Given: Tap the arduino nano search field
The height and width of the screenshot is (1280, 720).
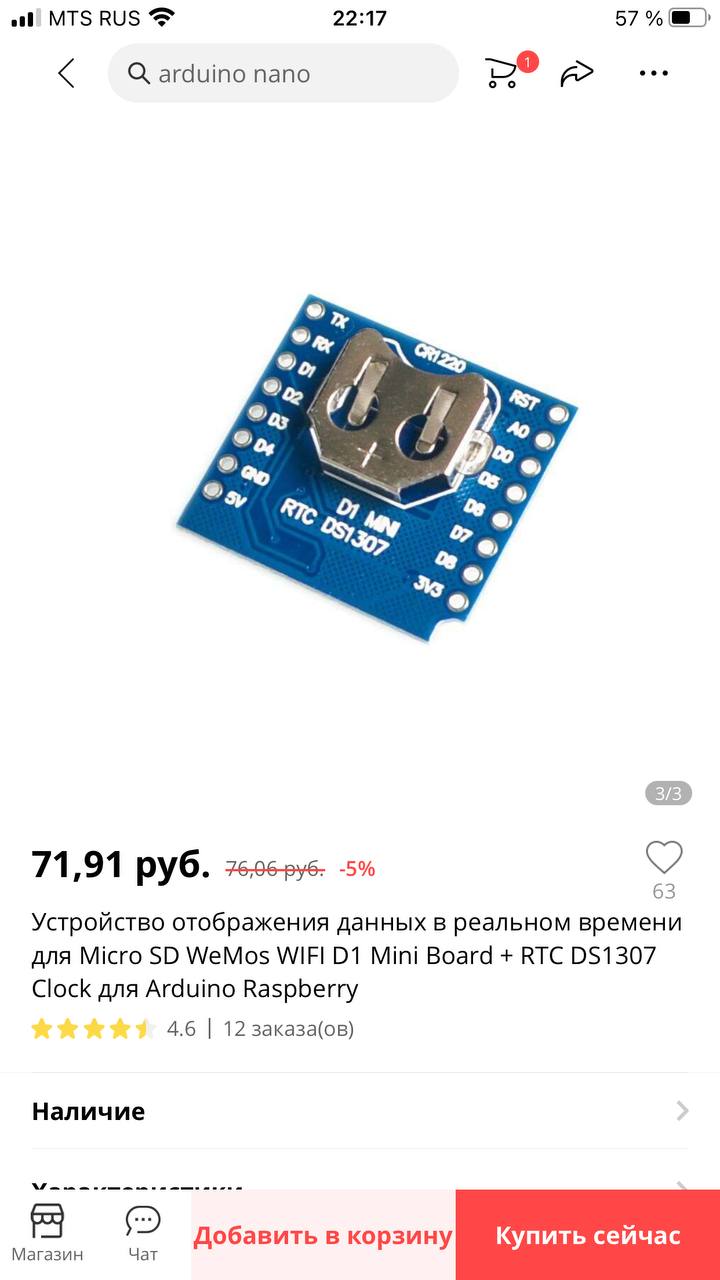Looking at the screenshot, I should click(x=283, y=73).
